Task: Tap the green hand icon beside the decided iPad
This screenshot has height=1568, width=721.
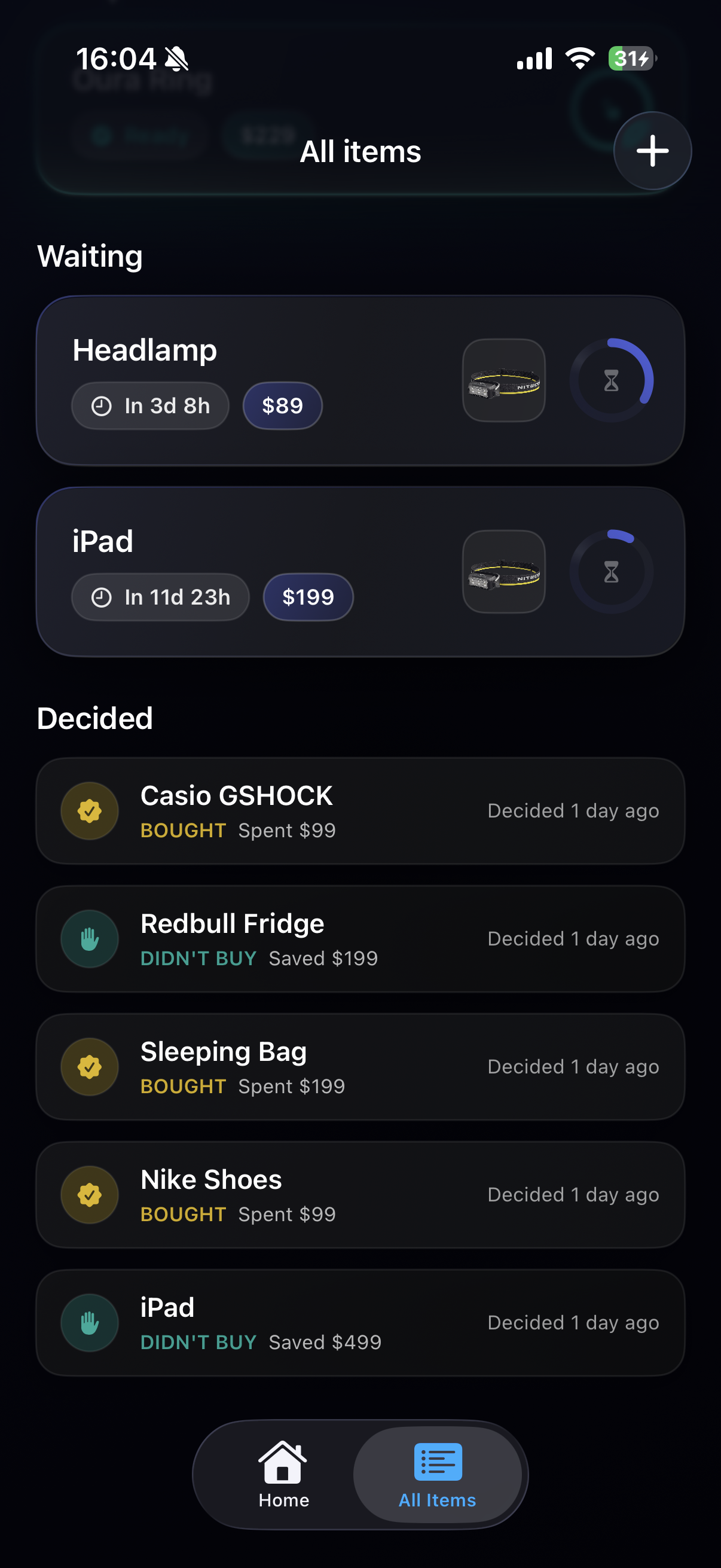Action: pos(89,1323)
